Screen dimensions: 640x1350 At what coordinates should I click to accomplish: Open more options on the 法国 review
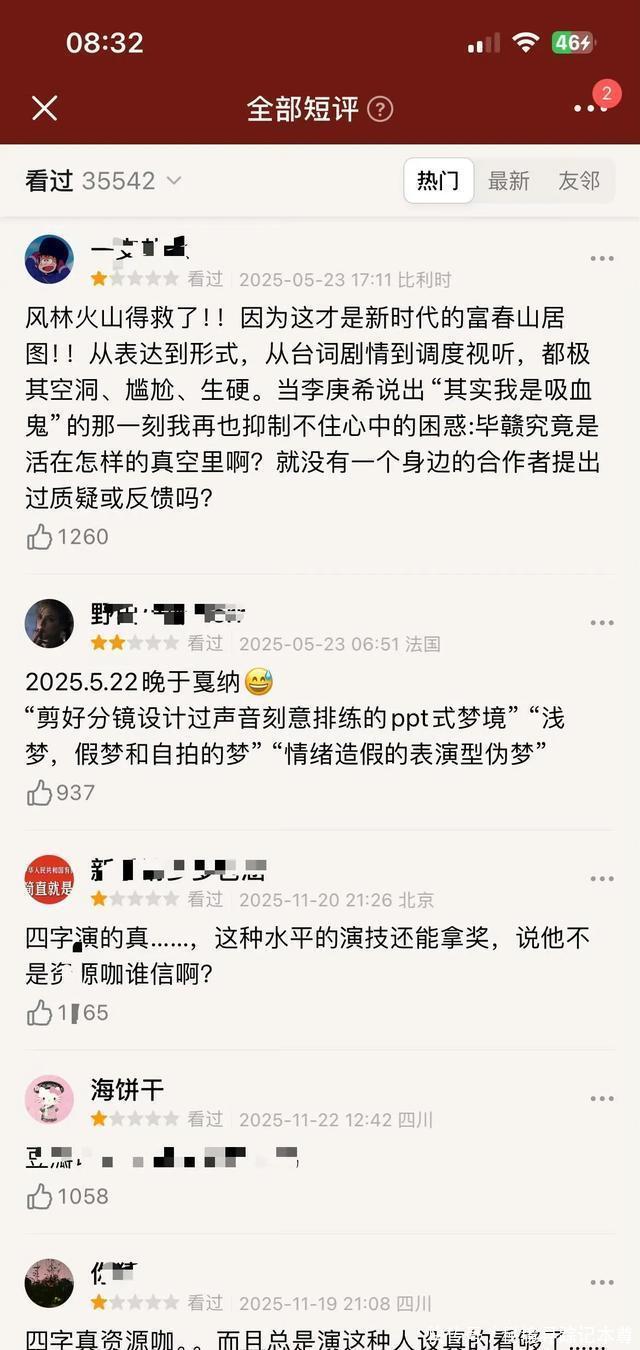[x=602, y=623]
